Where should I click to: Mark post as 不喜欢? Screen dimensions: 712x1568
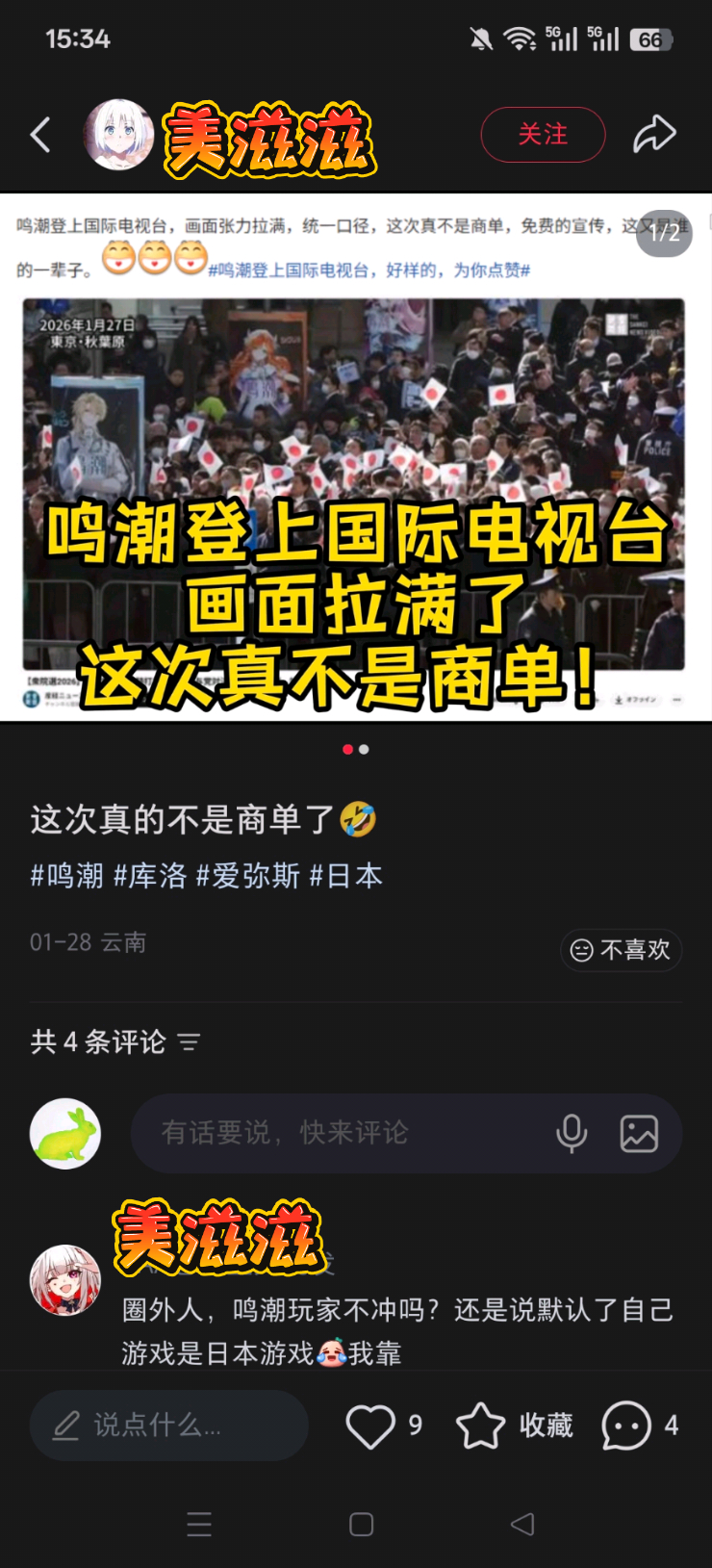[x=622, y=950]
